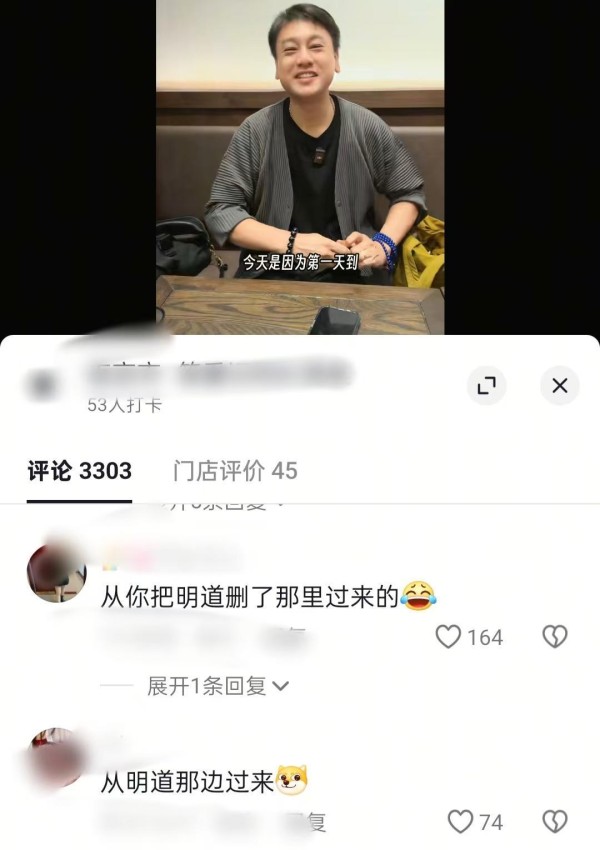This screenshot has height=850, width=600.
Task: Dislike the comment 从你把明道删了那里过来的
Action: [x=554, y=637]
